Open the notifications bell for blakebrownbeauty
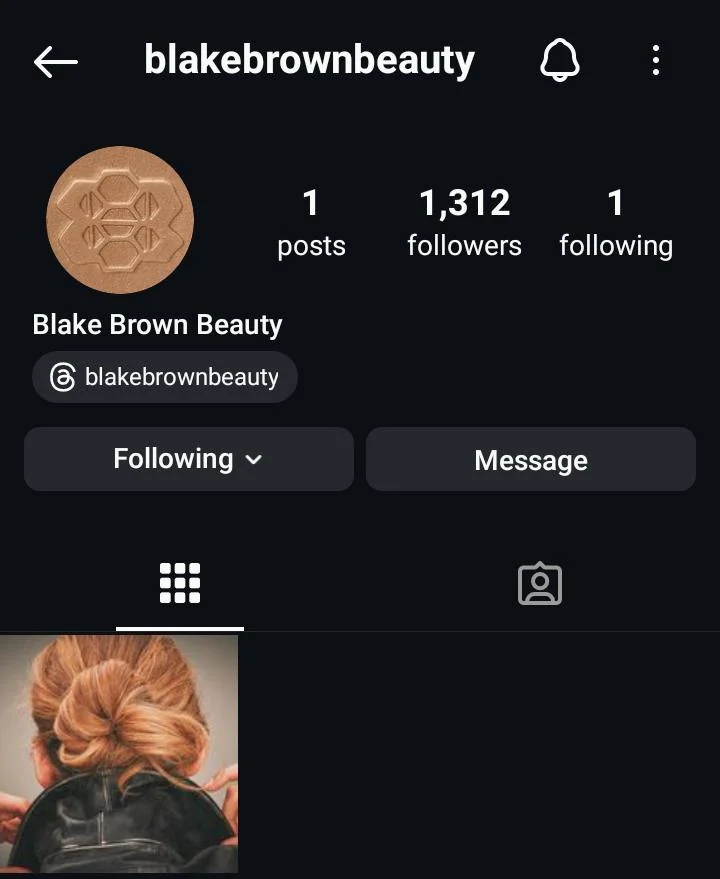The width and height of the screenshot is (720, 879). pyautogui.click(x=560, y=62)
